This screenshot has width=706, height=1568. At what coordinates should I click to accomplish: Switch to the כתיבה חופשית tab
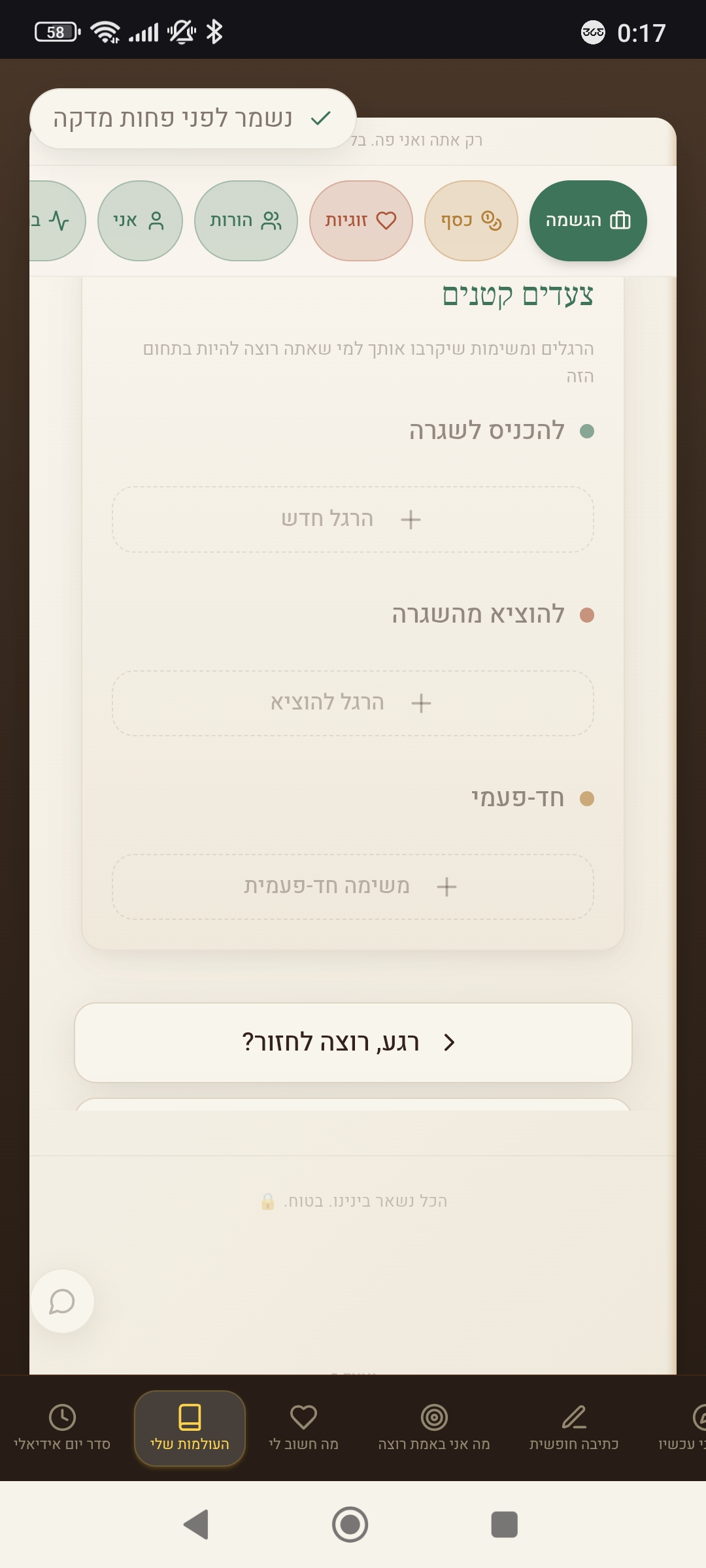click(x=573, y=1428)
